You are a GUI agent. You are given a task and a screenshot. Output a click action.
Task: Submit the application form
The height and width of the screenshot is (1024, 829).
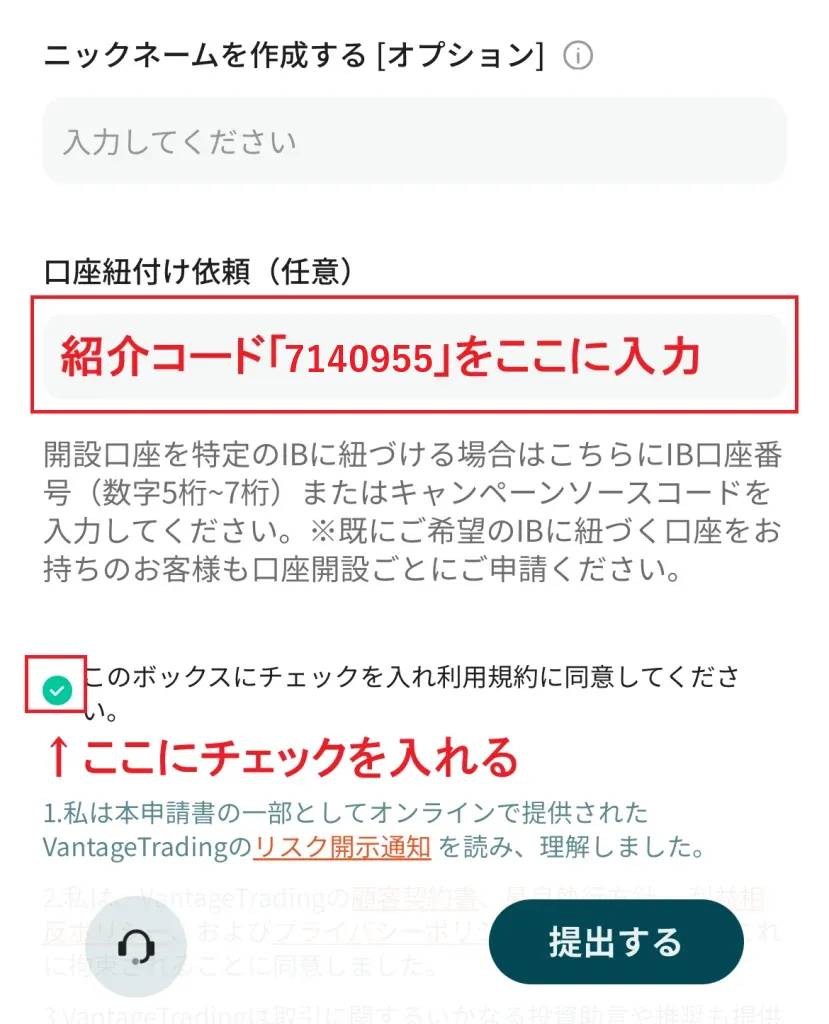click(616, 941)
